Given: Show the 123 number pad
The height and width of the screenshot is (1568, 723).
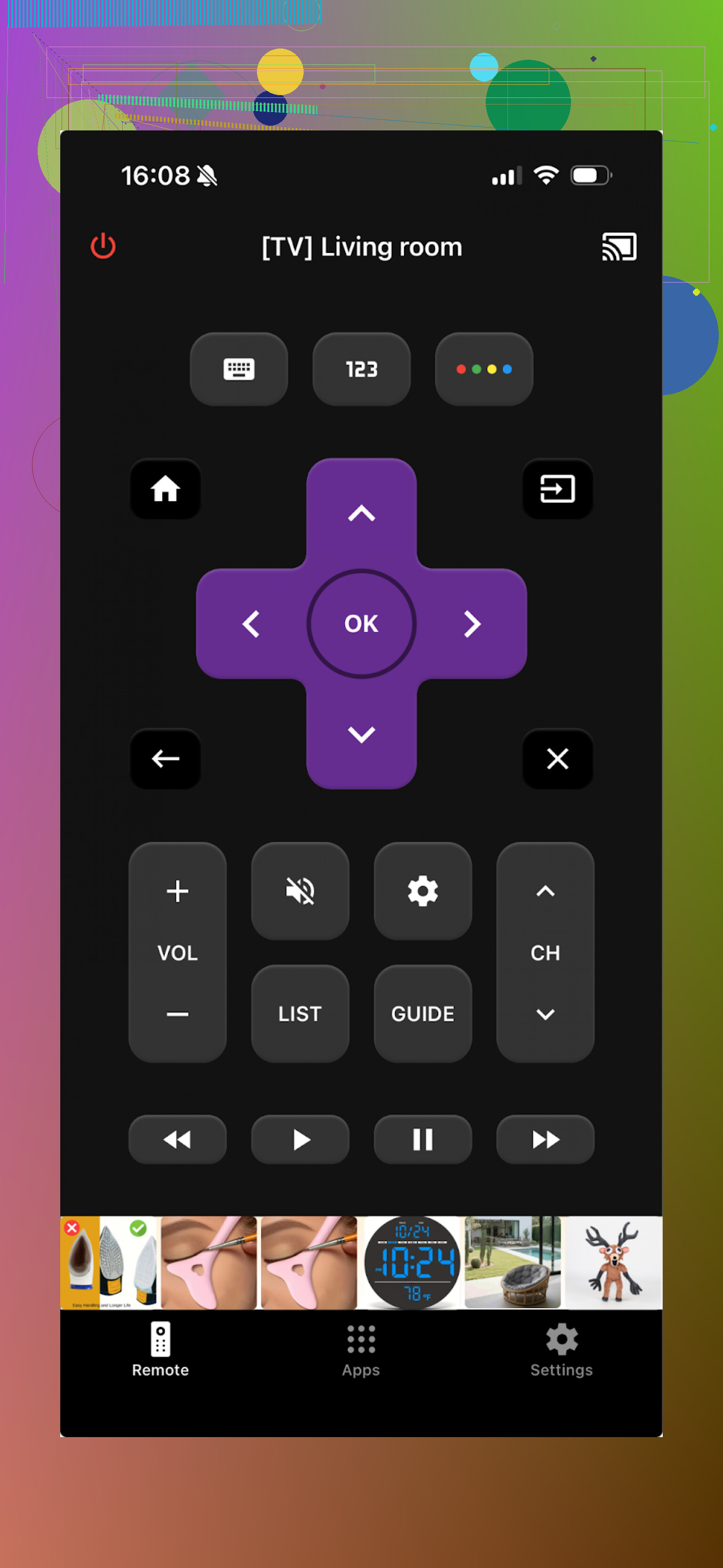Looking at the screenshot, I should click(x=361, y=369).
